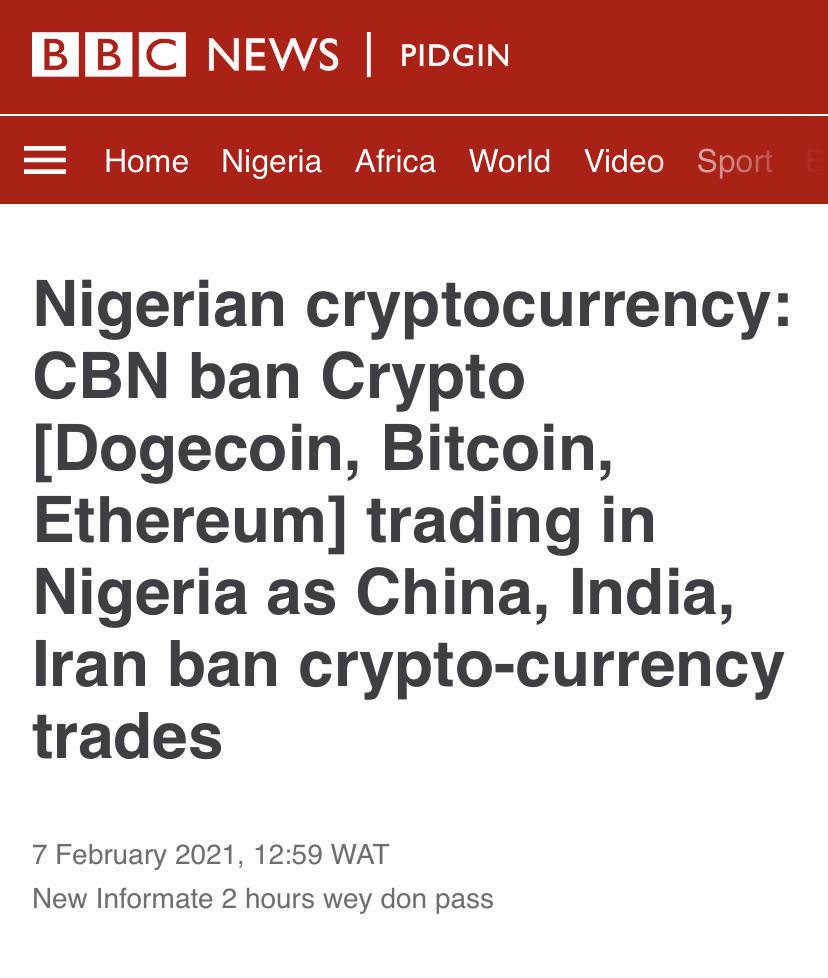The height and width of the screenshot is (978, 828).
Task: Go to the World section
Action: pos(510,161)
